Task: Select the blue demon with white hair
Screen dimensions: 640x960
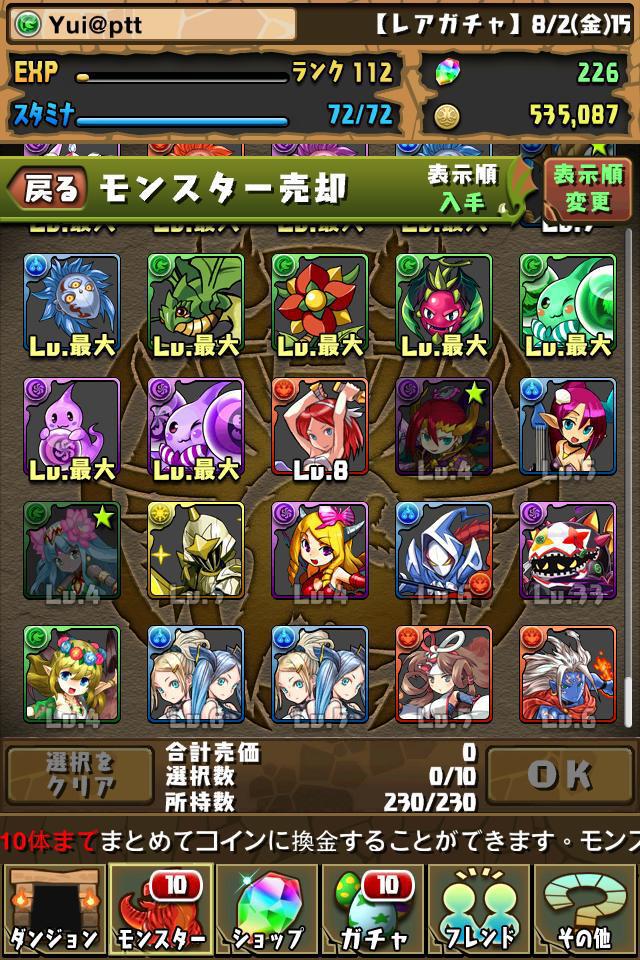Action: (568, 675)
